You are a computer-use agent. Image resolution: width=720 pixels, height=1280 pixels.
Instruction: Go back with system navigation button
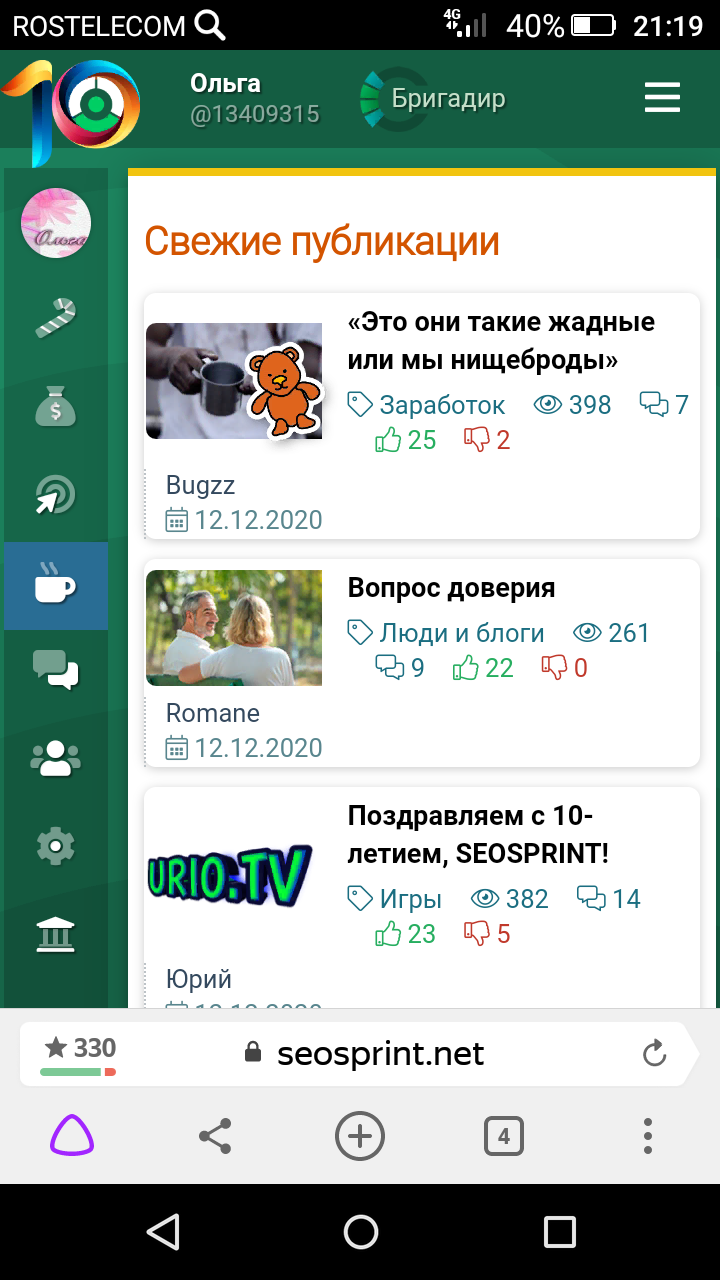(x=162, y=1232)
